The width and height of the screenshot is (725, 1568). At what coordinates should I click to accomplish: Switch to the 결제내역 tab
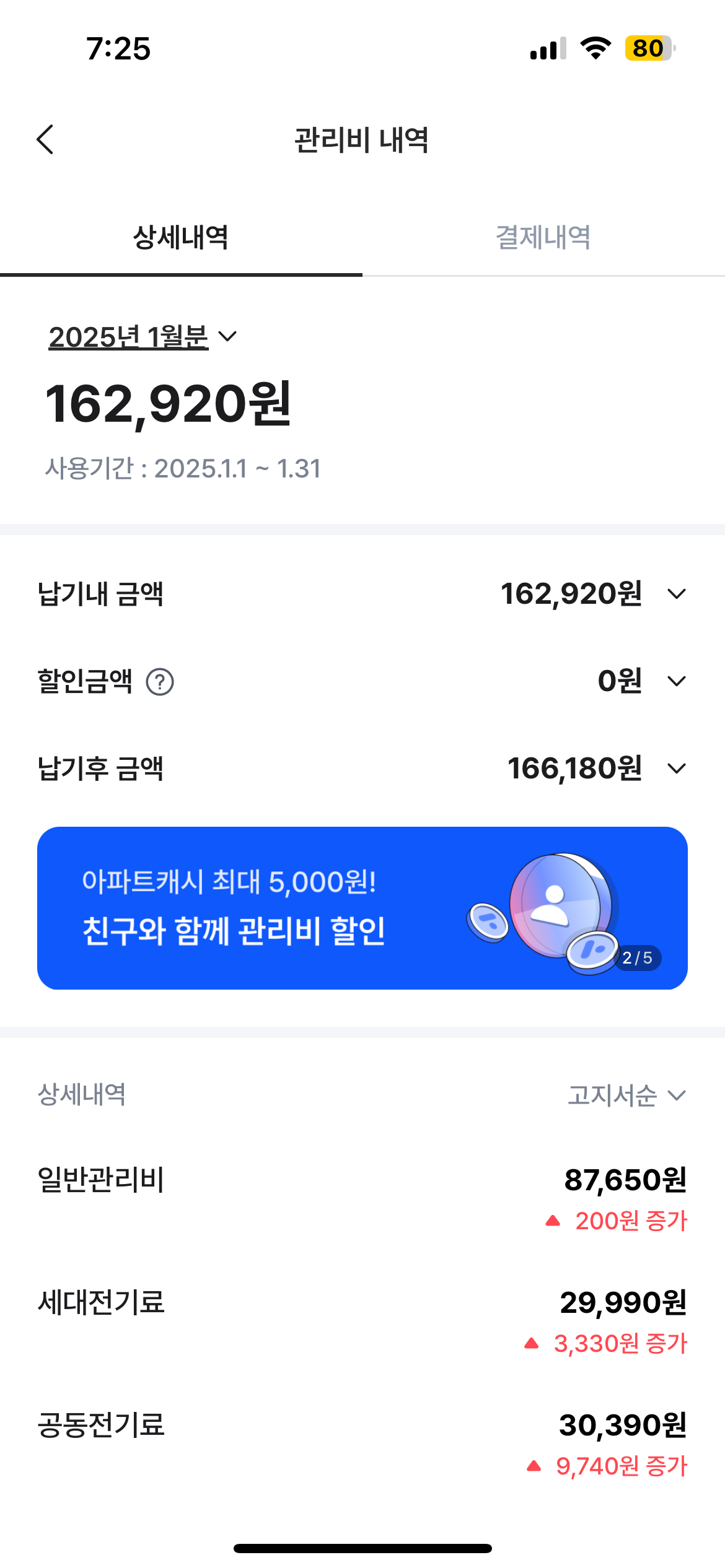[543, 237]
